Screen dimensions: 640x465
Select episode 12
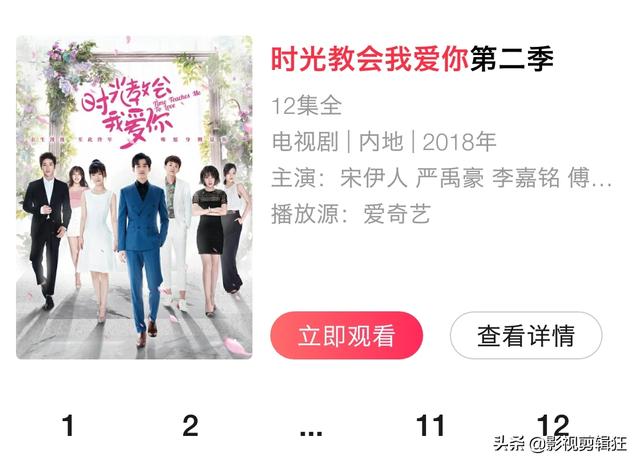[552, 425]
